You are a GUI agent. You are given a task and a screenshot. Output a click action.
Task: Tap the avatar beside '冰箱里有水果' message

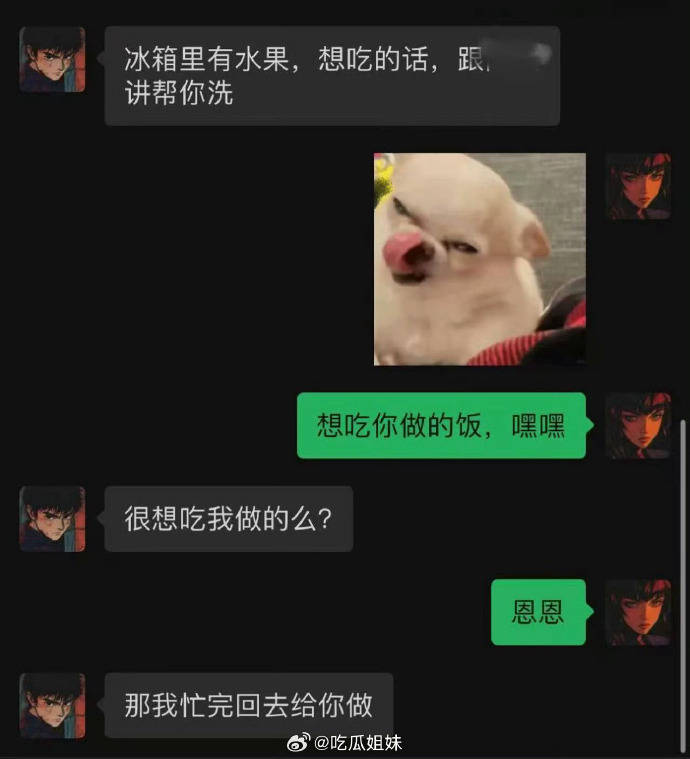[52, 60]
